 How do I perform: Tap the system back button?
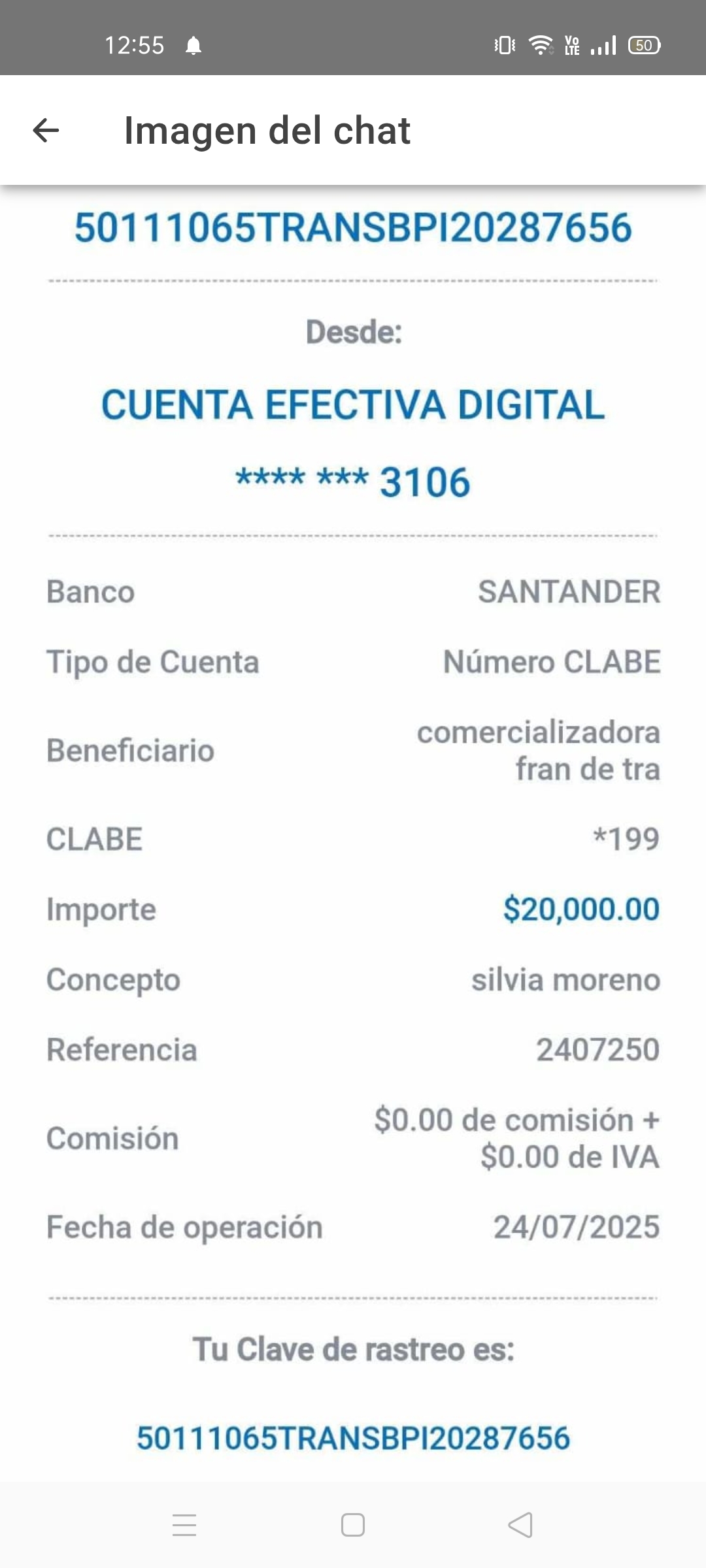pos(520,1526)
